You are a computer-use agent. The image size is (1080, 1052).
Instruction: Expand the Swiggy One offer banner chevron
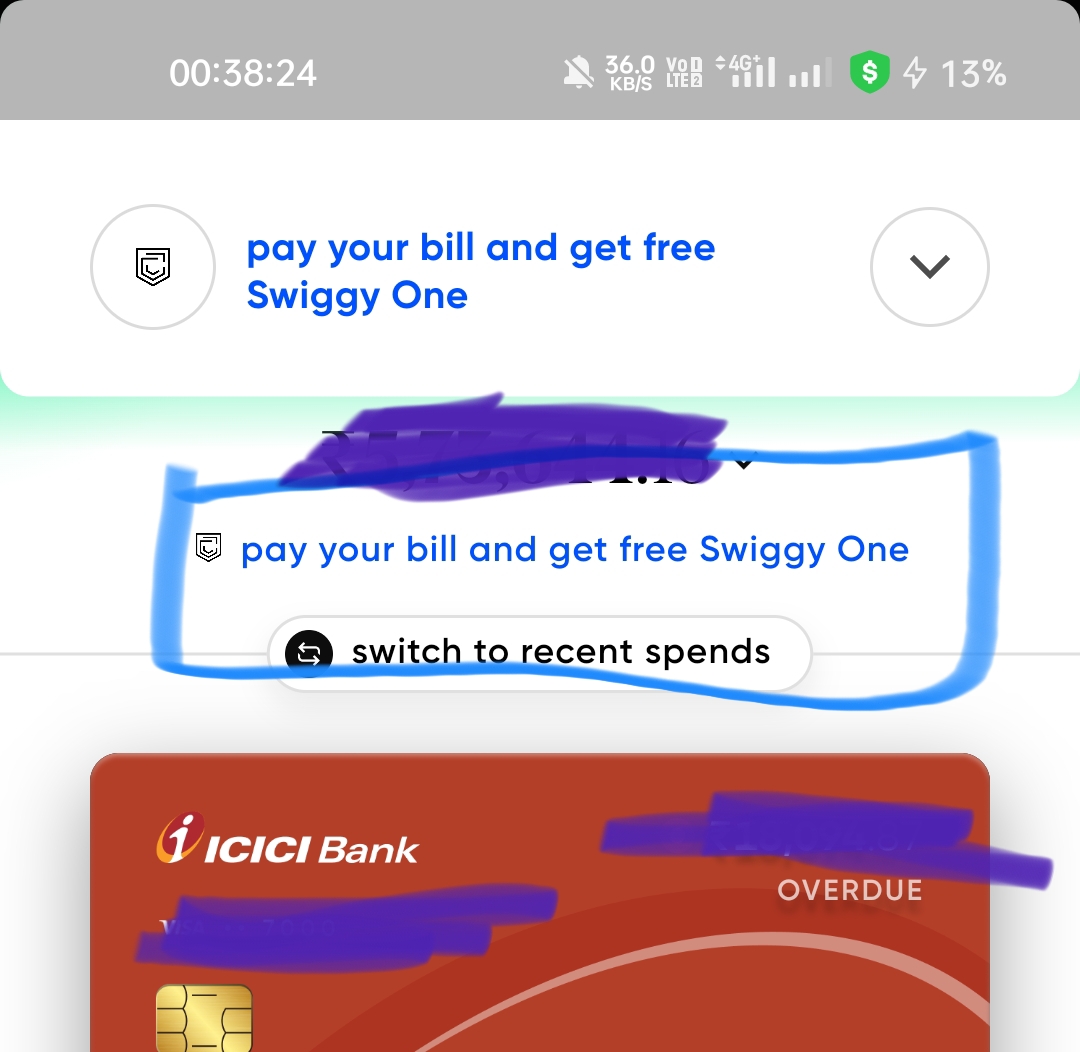tap(929, 267)
